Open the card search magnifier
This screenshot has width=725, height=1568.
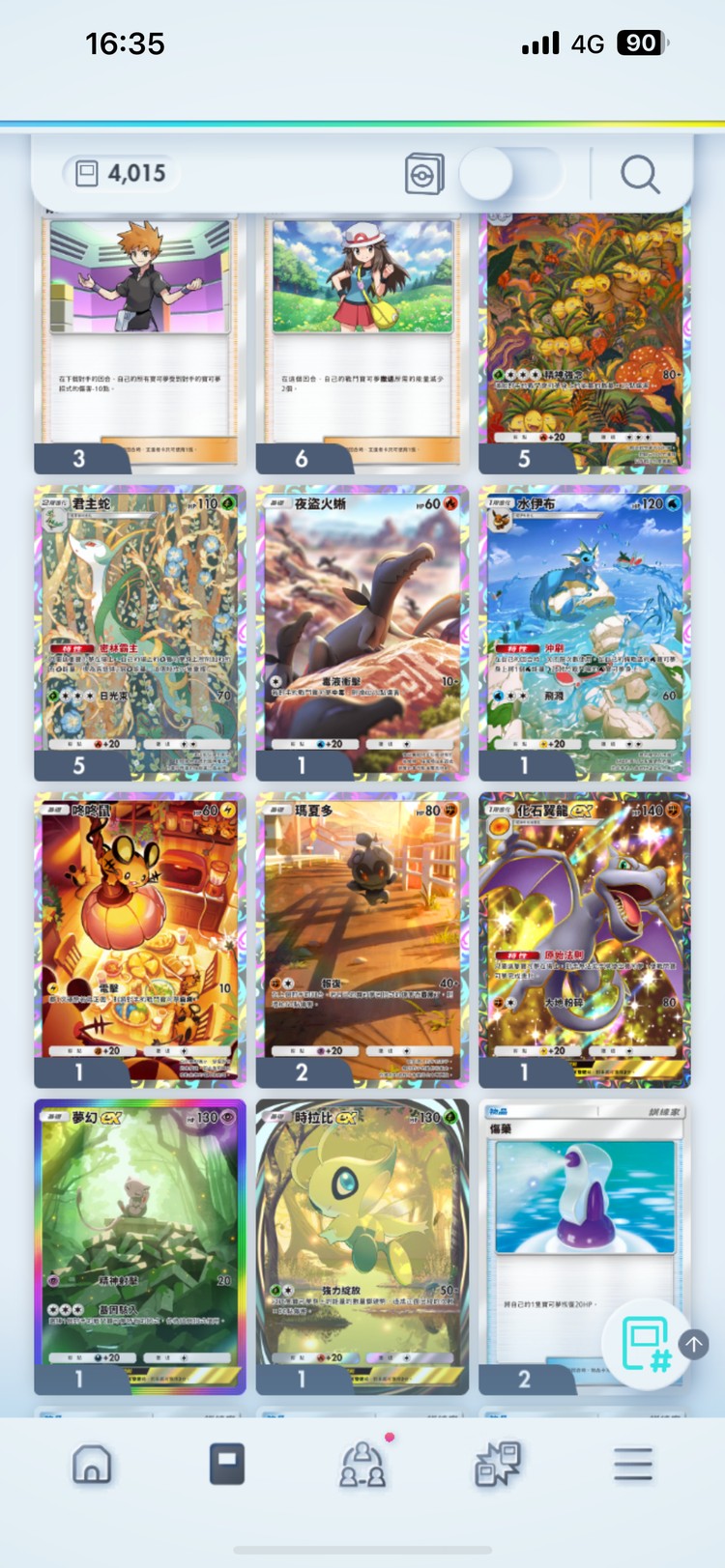click(x=639, y=176)
